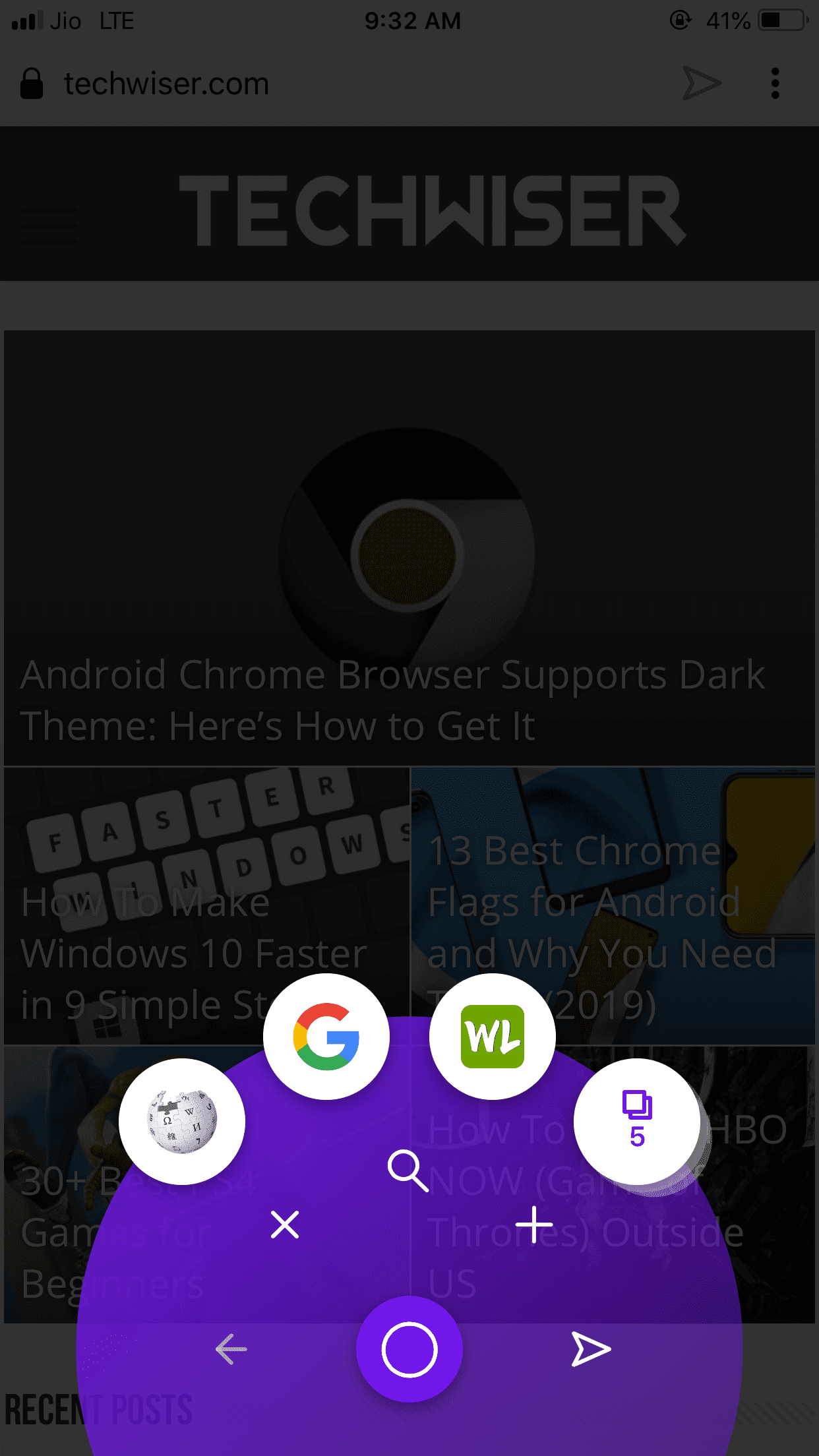Open the Wikipedia shortcut
The image size is (819, 1456).
click(182, 1122)
